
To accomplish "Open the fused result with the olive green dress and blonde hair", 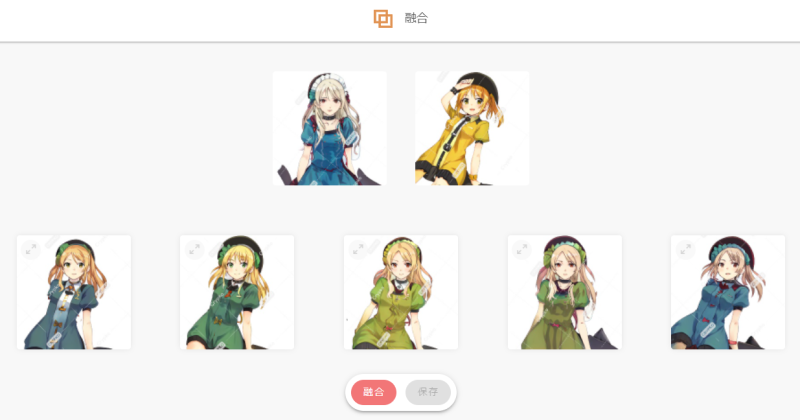I will 401,300.
